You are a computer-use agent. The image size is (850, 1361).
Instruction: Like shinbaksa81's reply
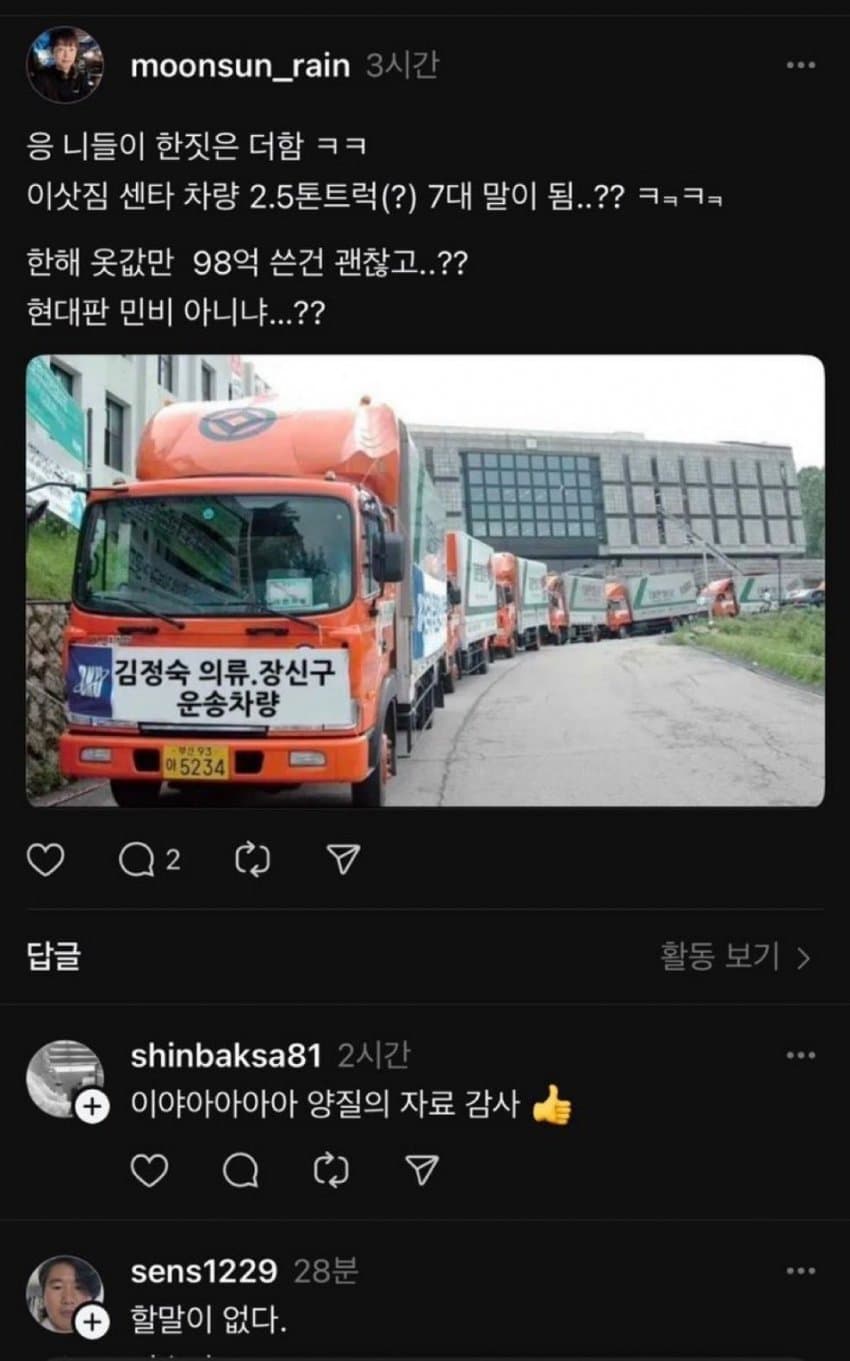[149, 1170]
